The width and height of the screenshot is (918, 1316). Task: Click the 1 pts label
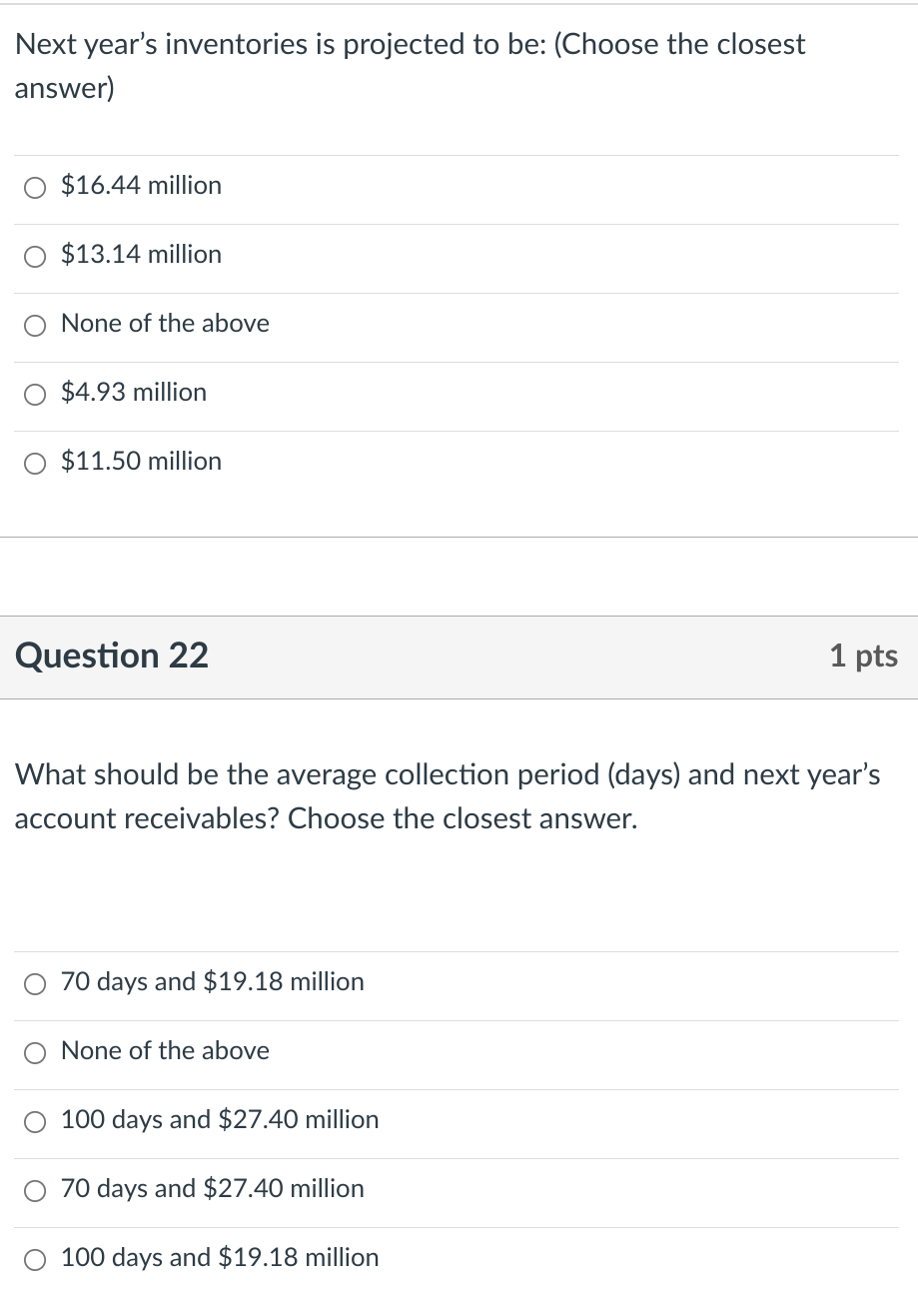coord(863,657)
